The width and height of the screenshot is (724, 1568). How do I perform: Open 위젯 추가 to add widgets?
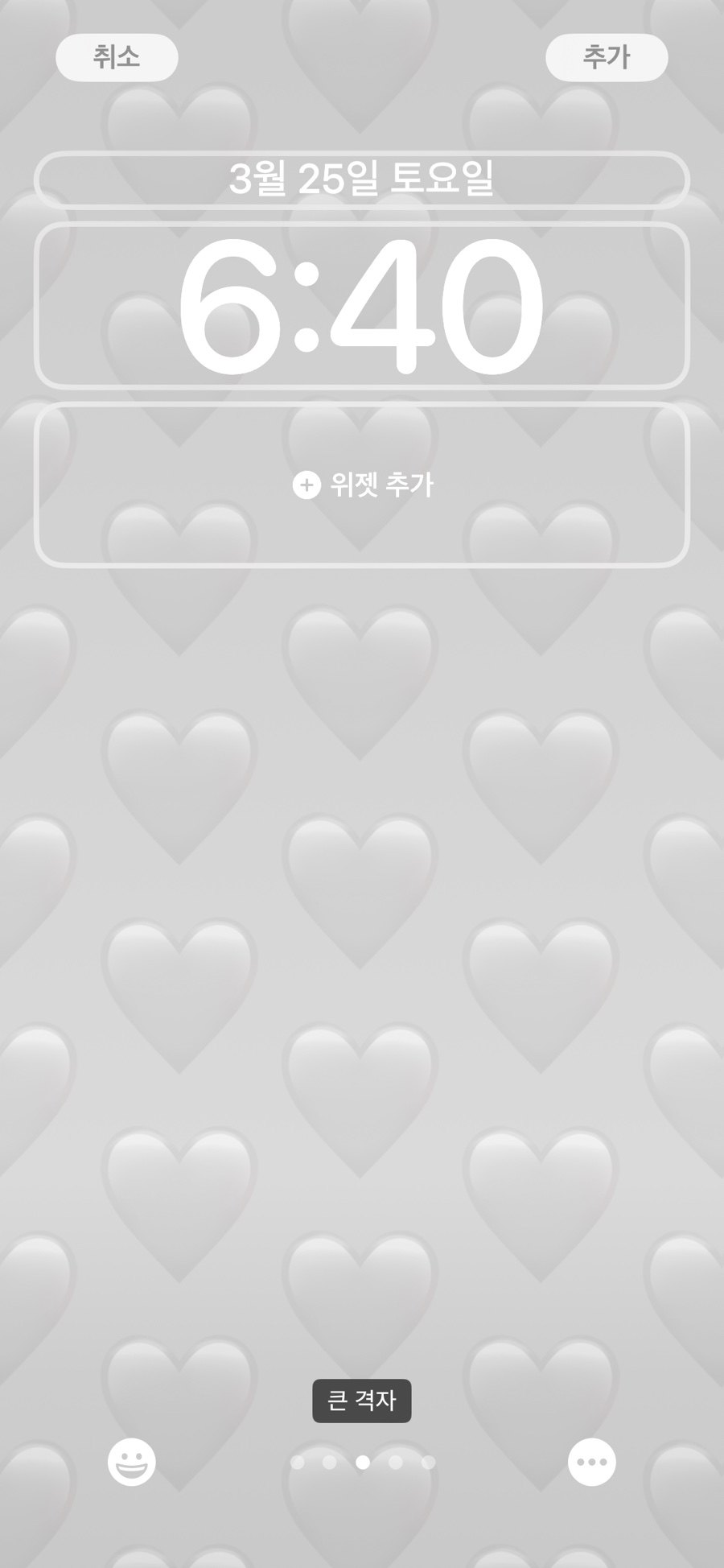[362, 485]
